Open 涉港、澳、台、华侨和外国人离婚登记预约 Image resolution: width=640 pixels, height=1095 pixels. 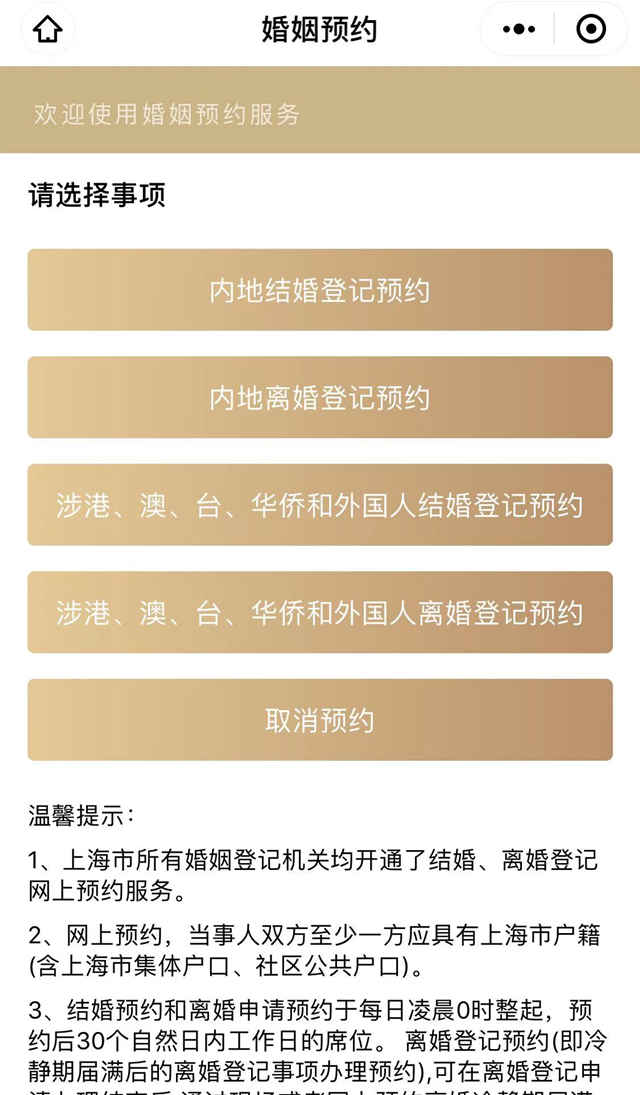coord(320,612)
